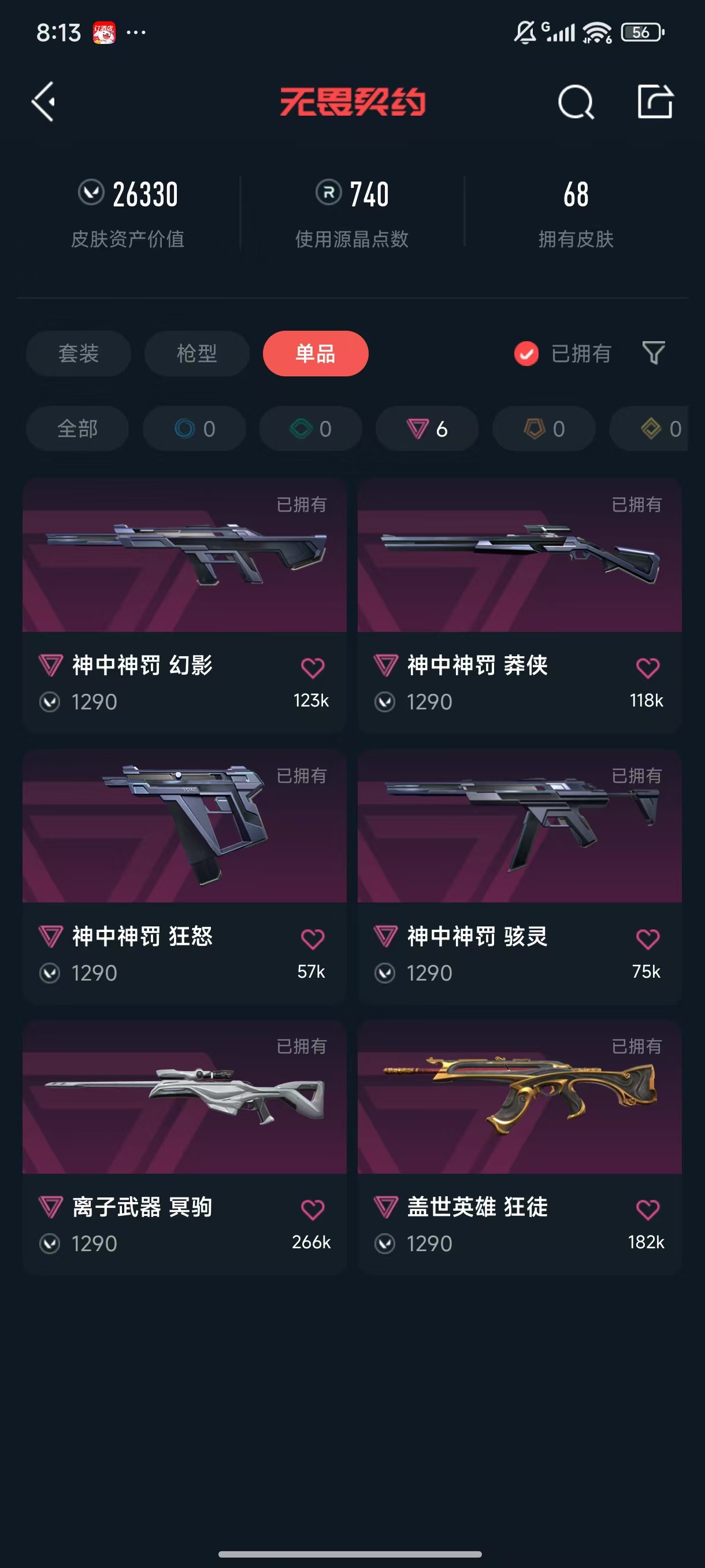Go back using the top-left arrow
The width and height of the screenshot is (705, 1568).
click(44, 102)
